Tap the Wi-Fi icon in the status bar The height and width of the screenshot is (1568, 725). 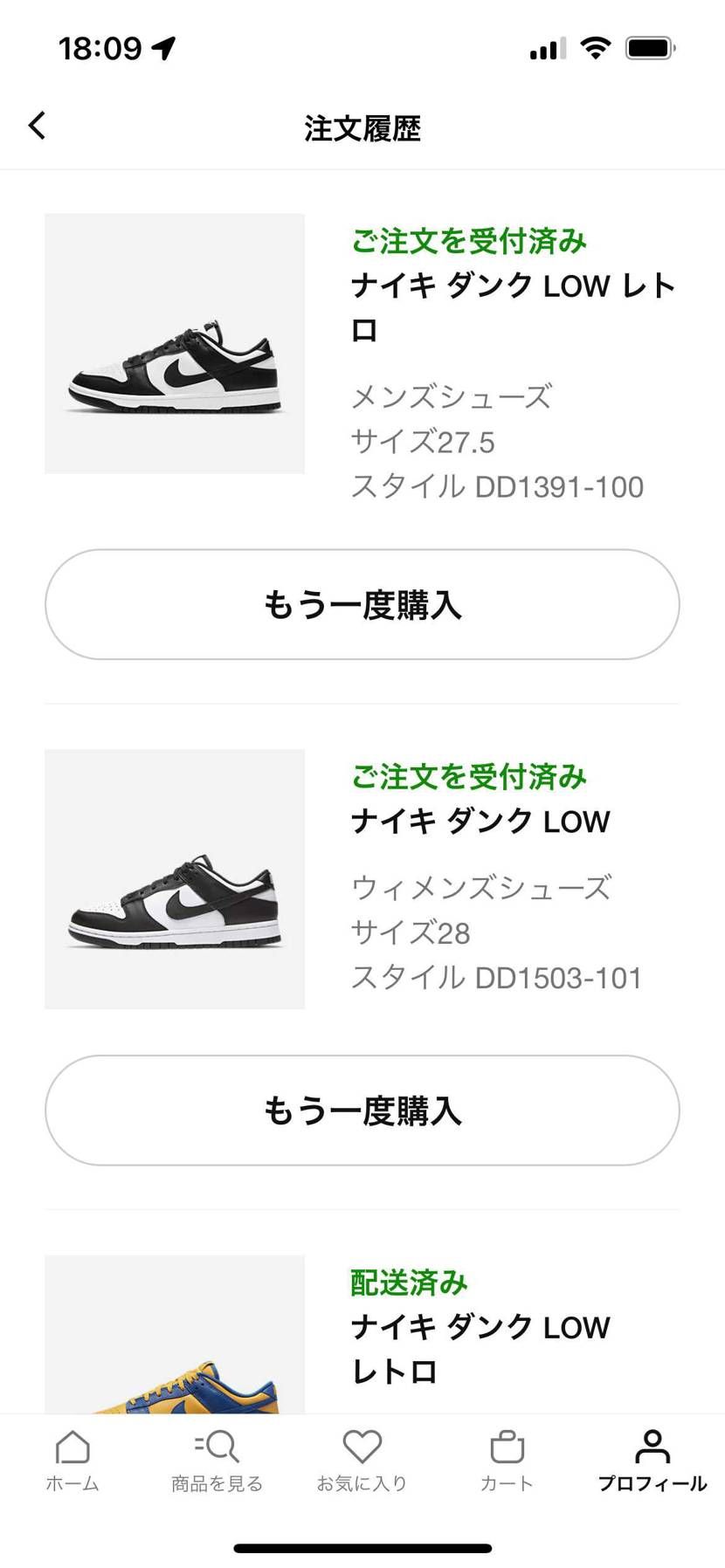tap(595, 48)
